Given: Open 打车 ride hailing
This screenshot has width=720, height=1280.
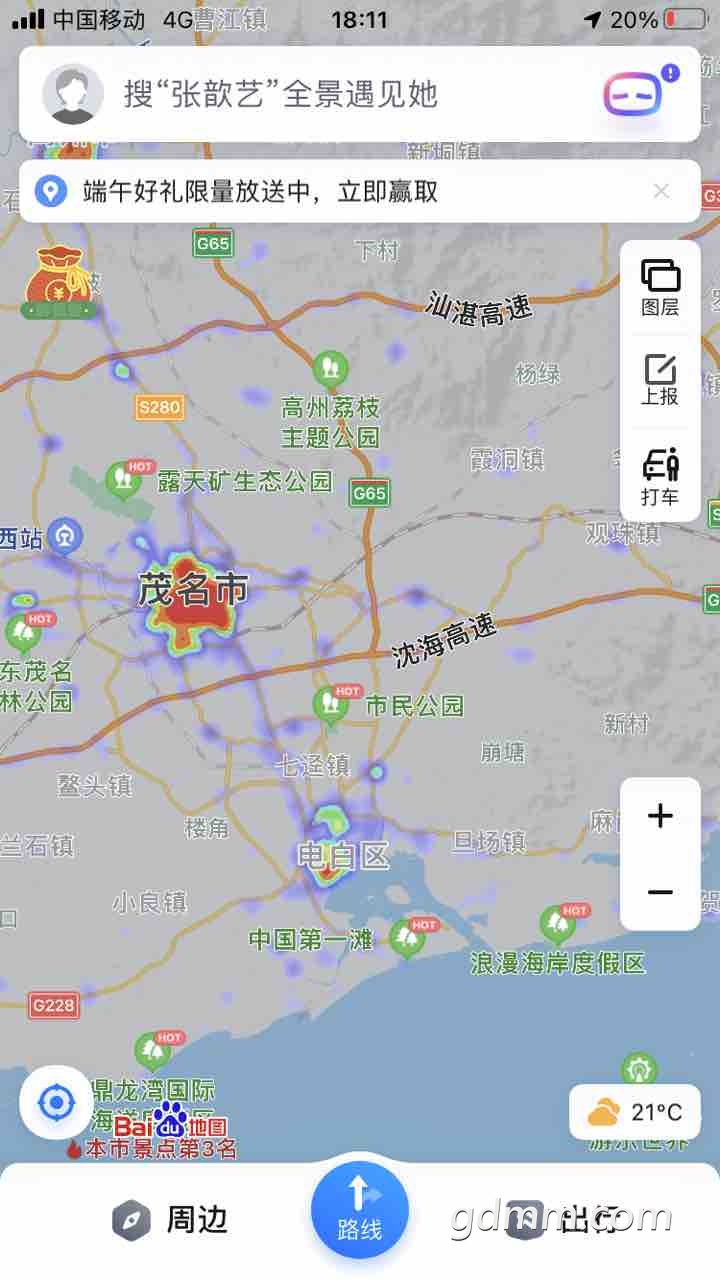Looking at the screenshot, I should (x=660, y=477).
